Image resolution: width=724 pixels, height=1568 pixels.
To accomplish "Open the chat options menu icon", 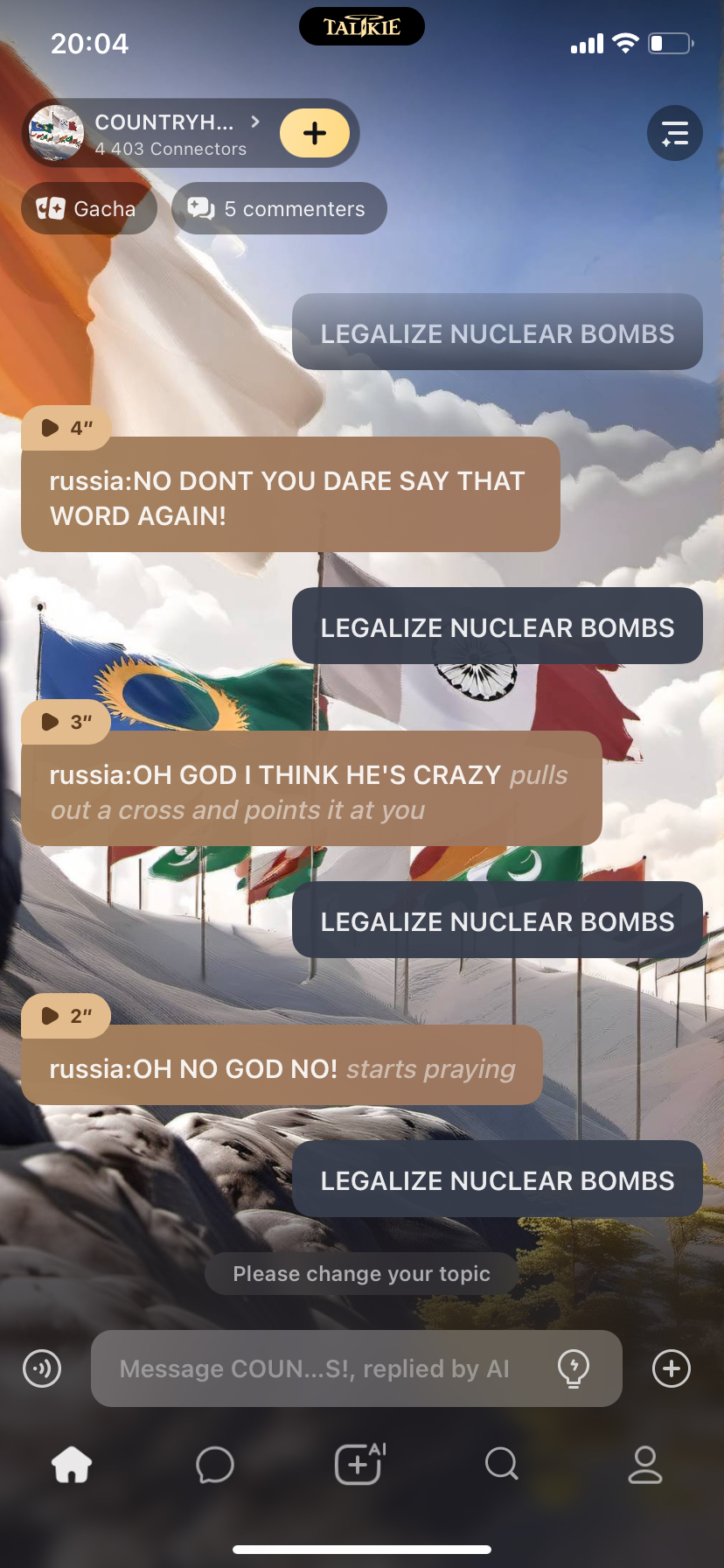I will point(674,133).
